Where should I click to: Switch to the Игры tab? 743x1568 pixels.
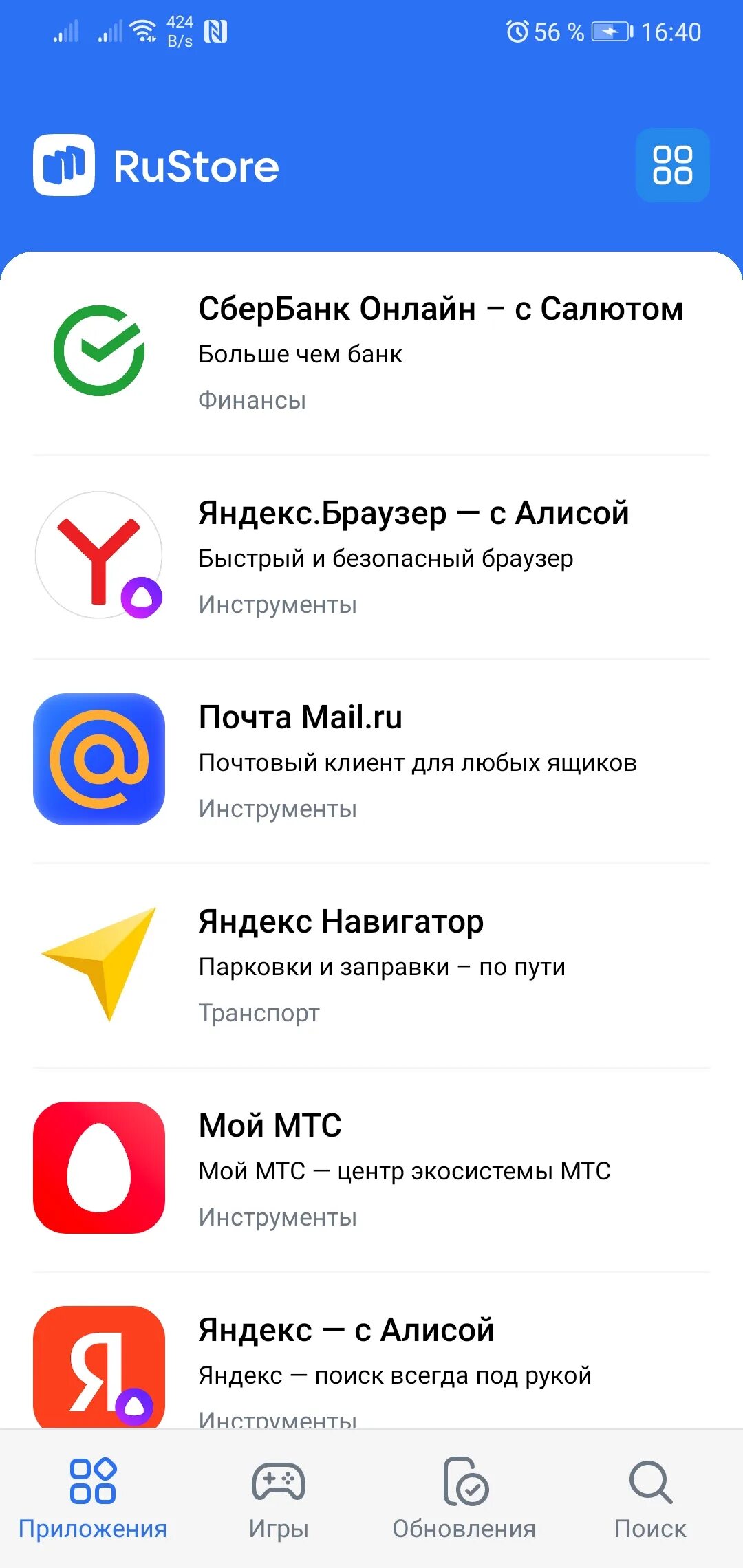[279, 1499]
